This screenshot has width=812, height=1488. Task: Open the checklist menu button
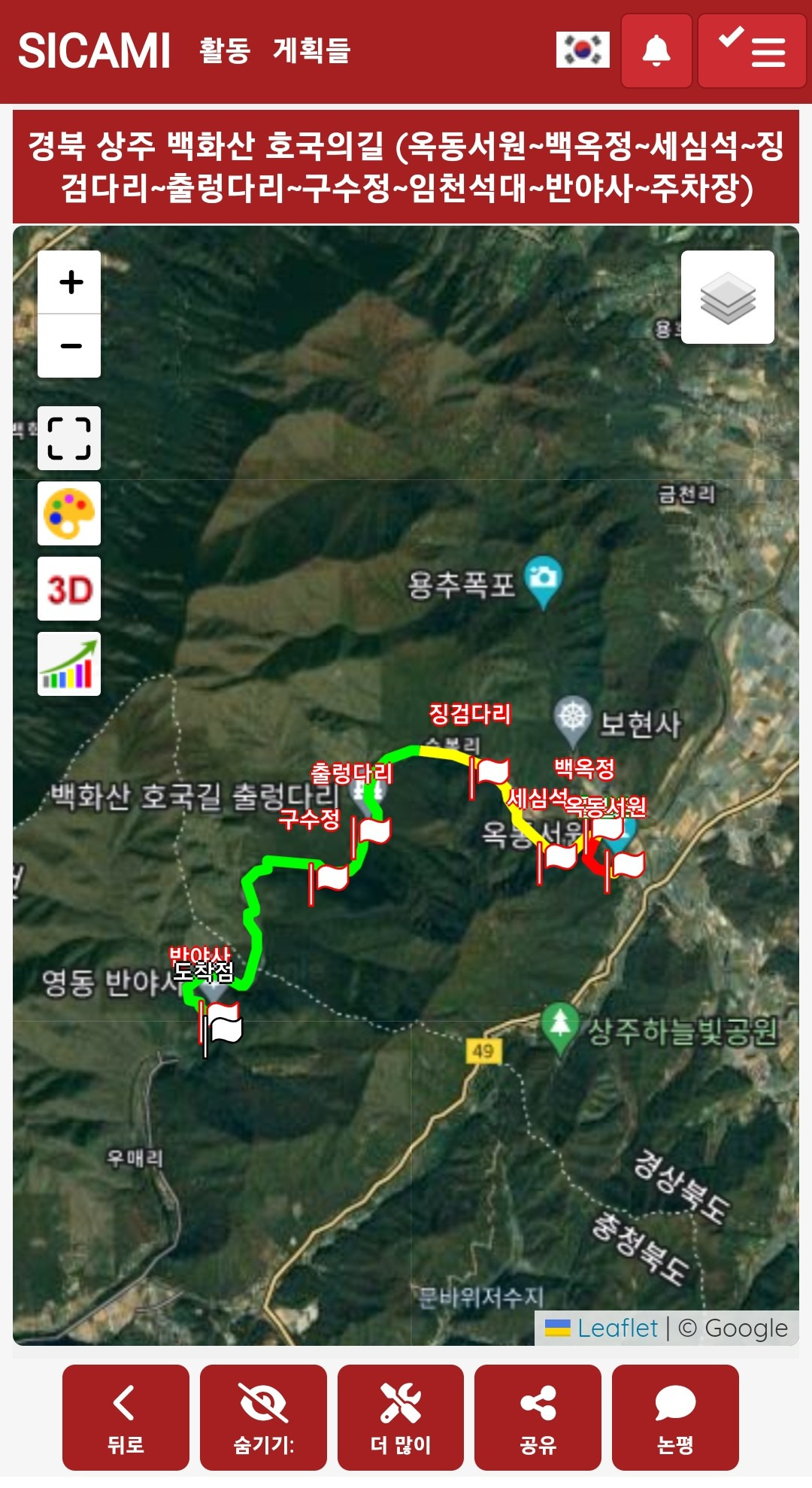click(x=751, y=51)
